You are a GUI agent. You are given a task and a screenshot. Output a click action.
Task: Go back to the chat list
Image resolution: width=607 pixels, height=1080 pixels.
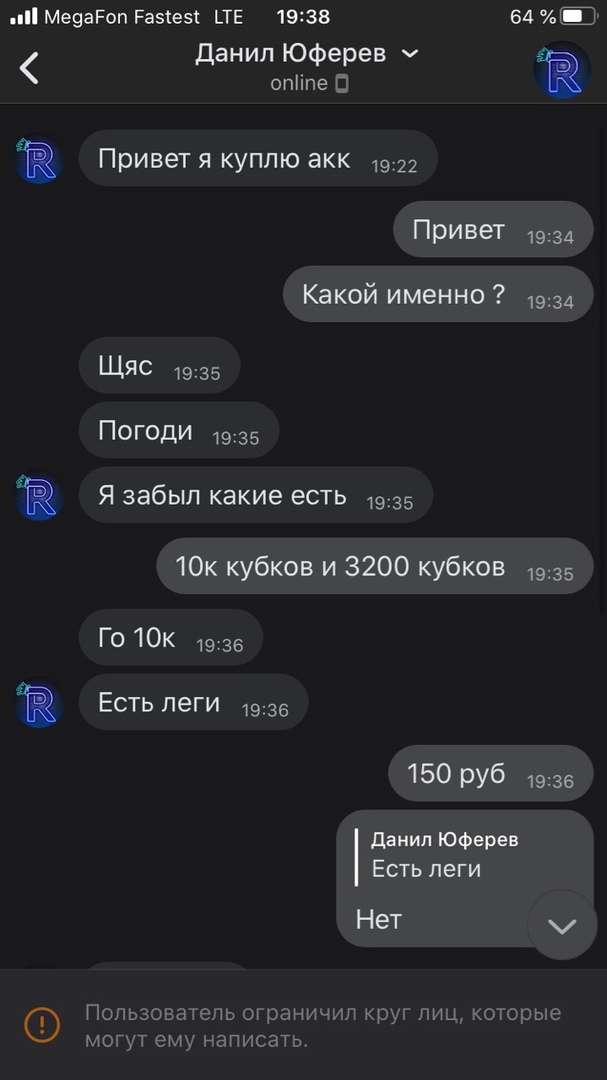click(x=30, y=68)
